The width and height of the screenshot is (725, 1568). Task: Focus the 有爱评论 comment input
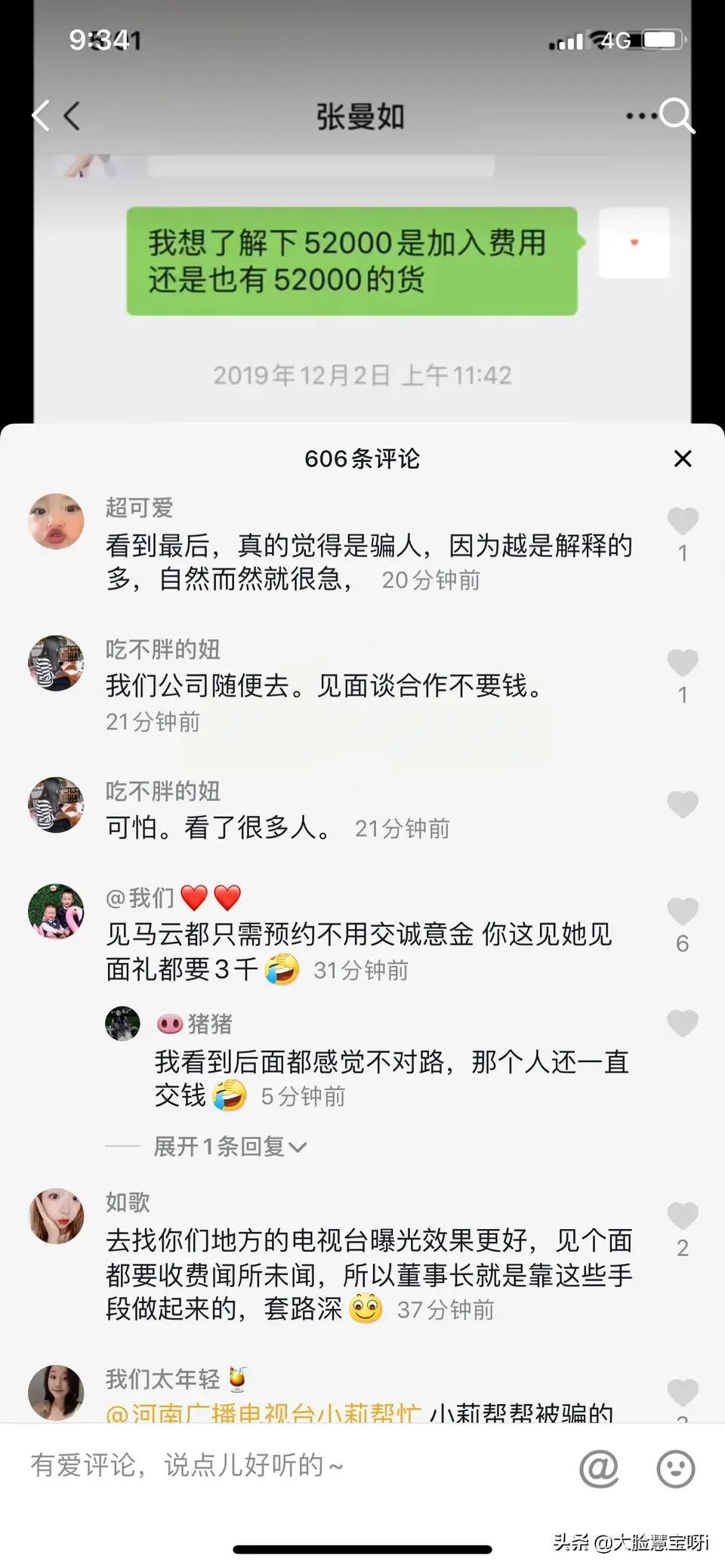coord(287,1466)
